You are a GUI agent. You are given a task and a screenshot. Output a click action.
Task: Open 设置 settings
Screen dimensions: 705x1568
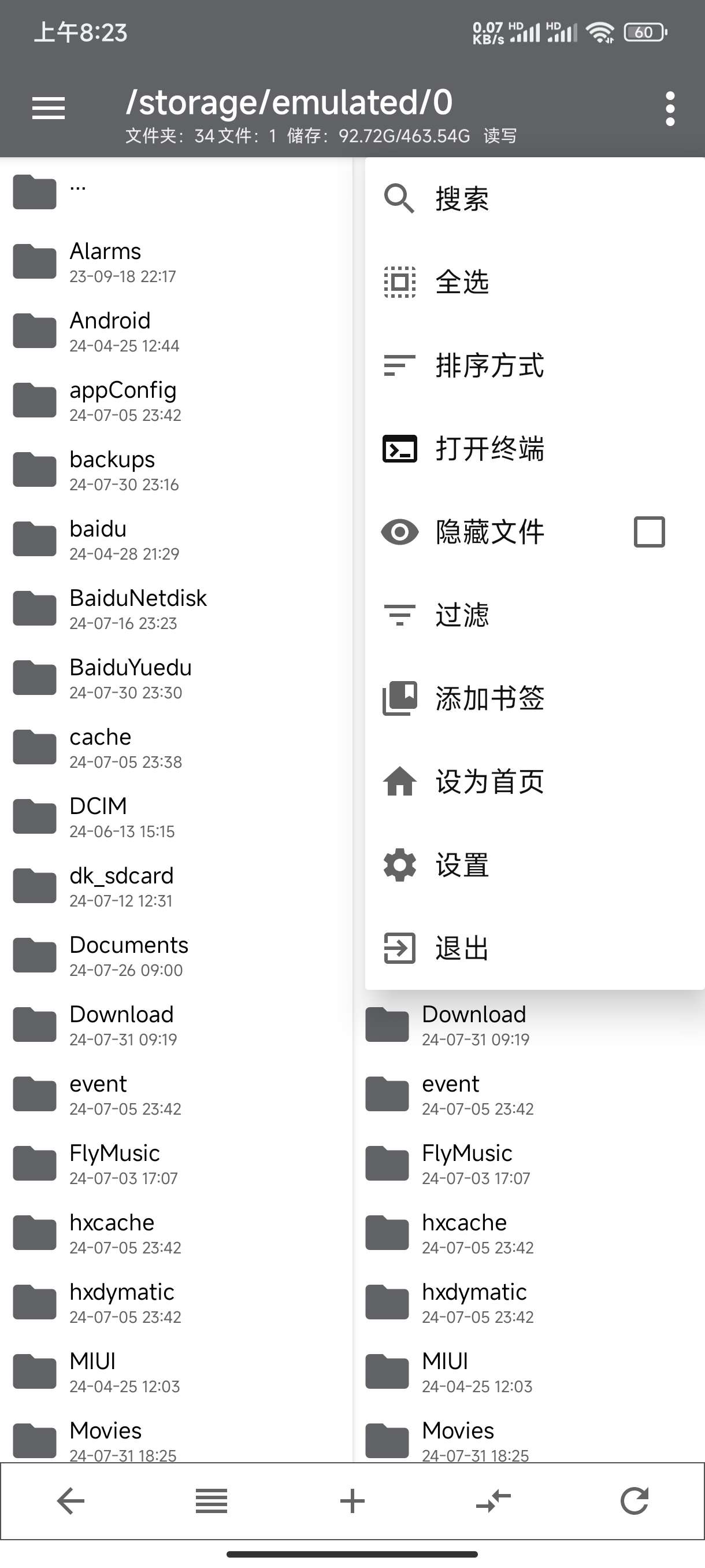(x=462, y=865)
